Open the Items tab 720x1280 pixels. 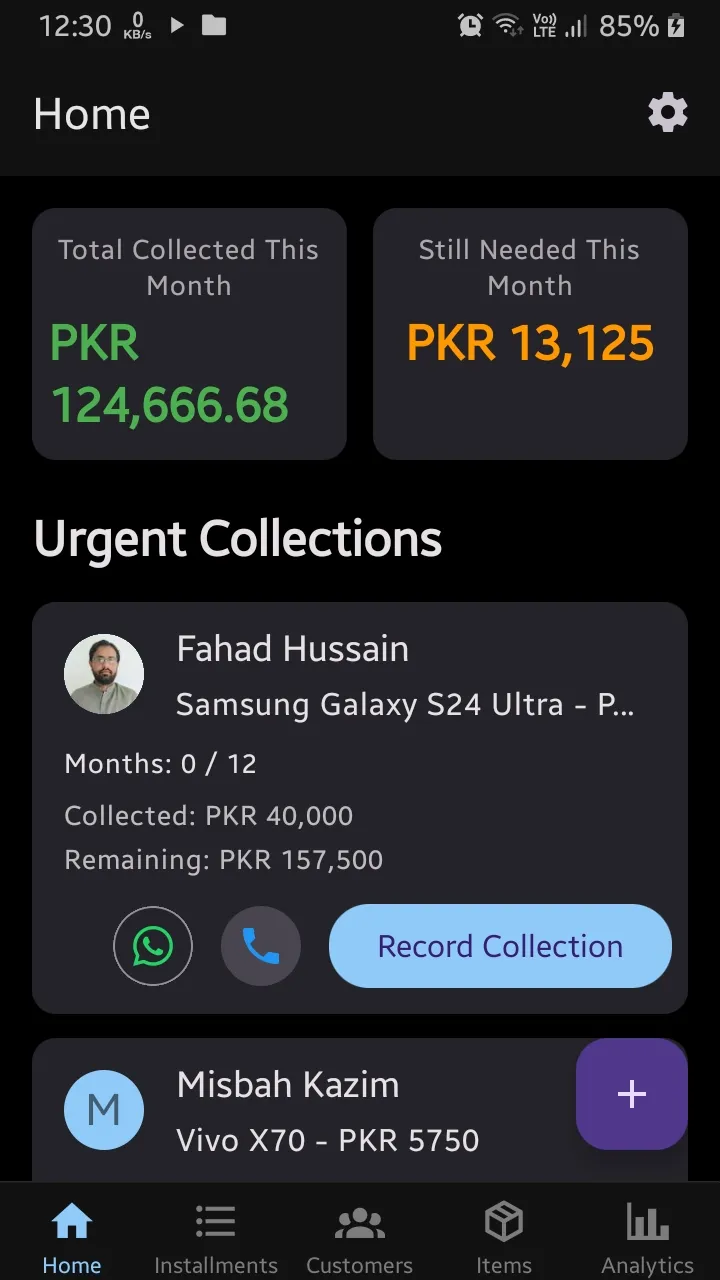click(x=504, y=1238)
